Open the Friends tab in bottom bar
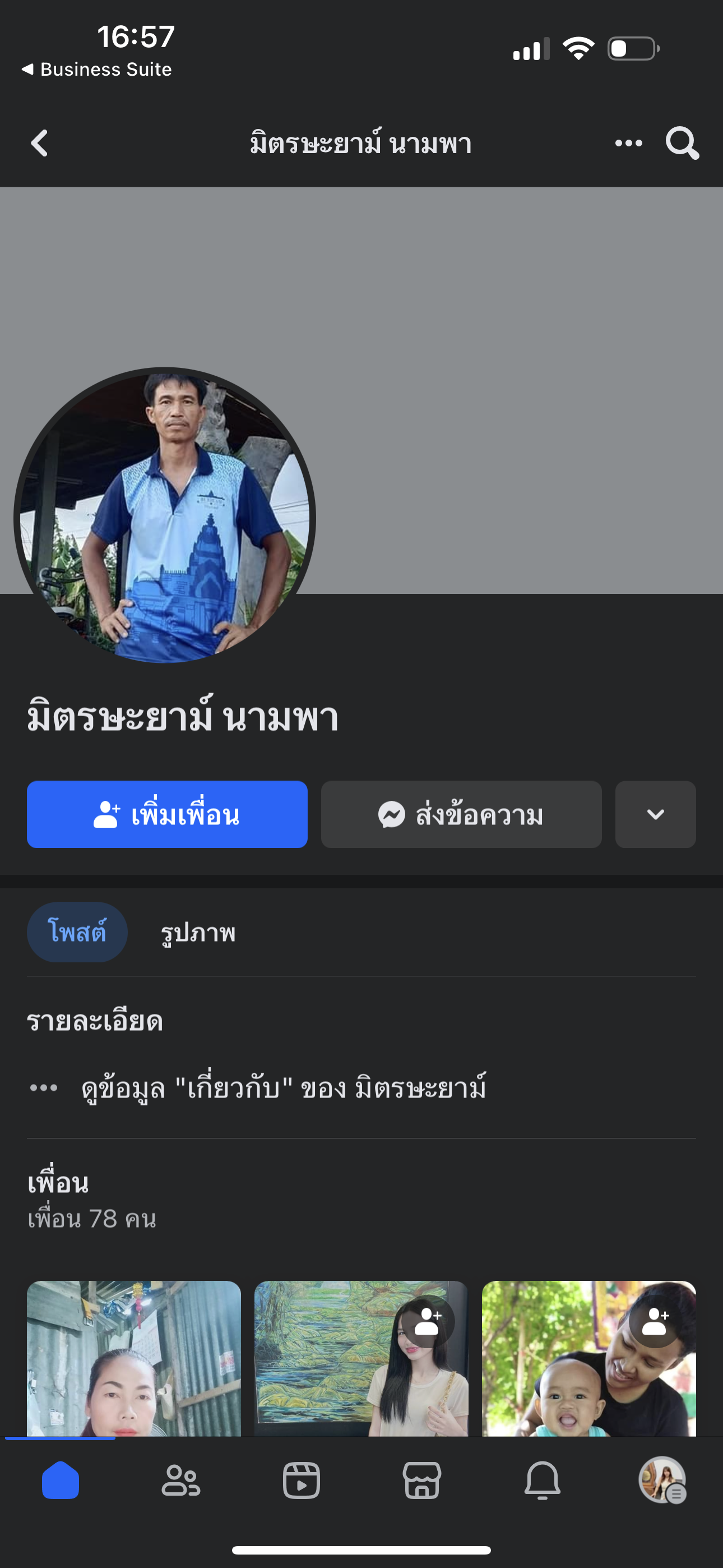 (180, 1481)
